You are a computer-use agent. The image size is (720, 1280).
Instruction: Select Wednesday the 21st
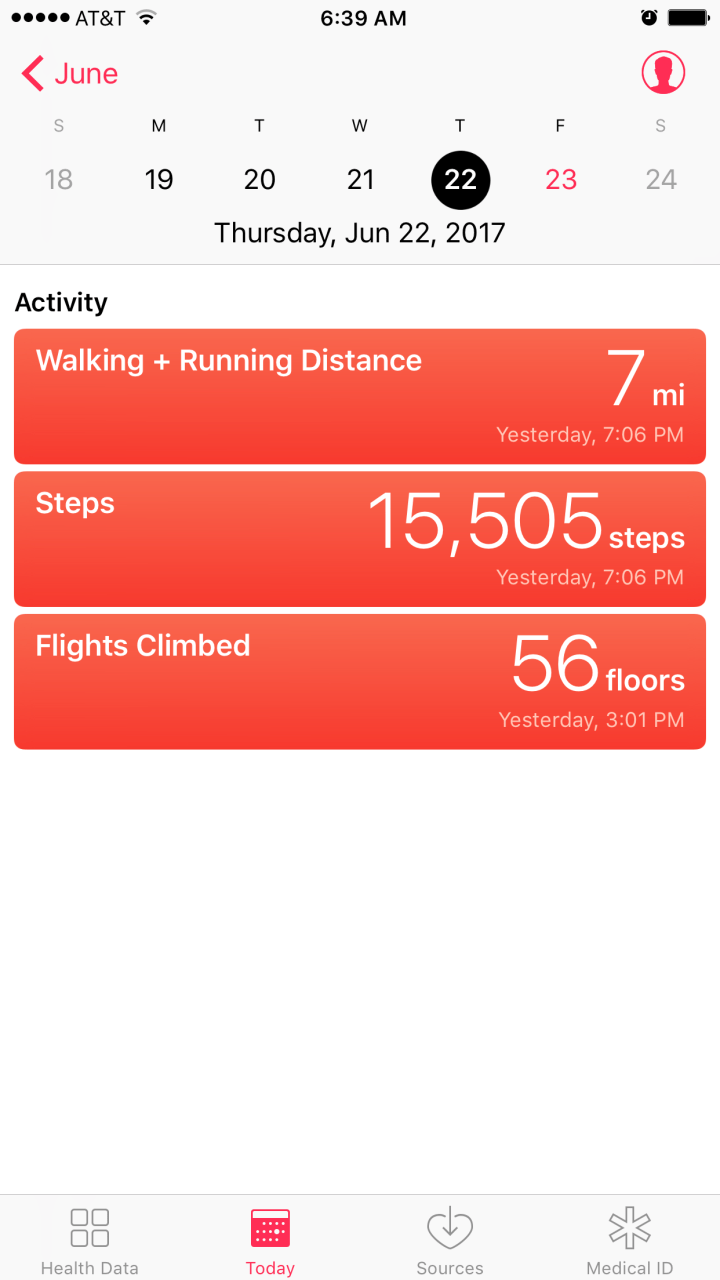[x=360, y=180]
